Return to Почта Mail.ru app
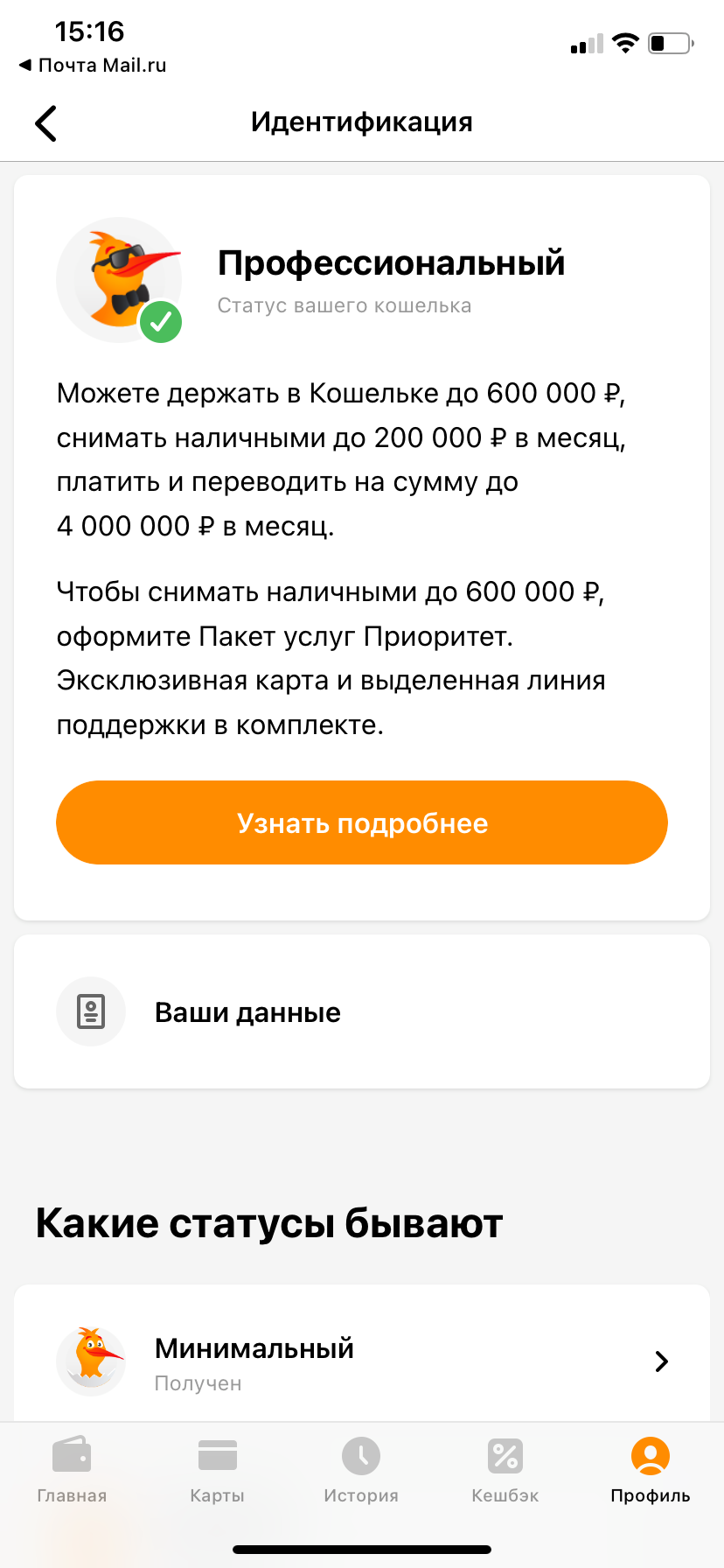The width and height of the screenshot is (724, 1568). pyautogui.click(x=93, y=66)
